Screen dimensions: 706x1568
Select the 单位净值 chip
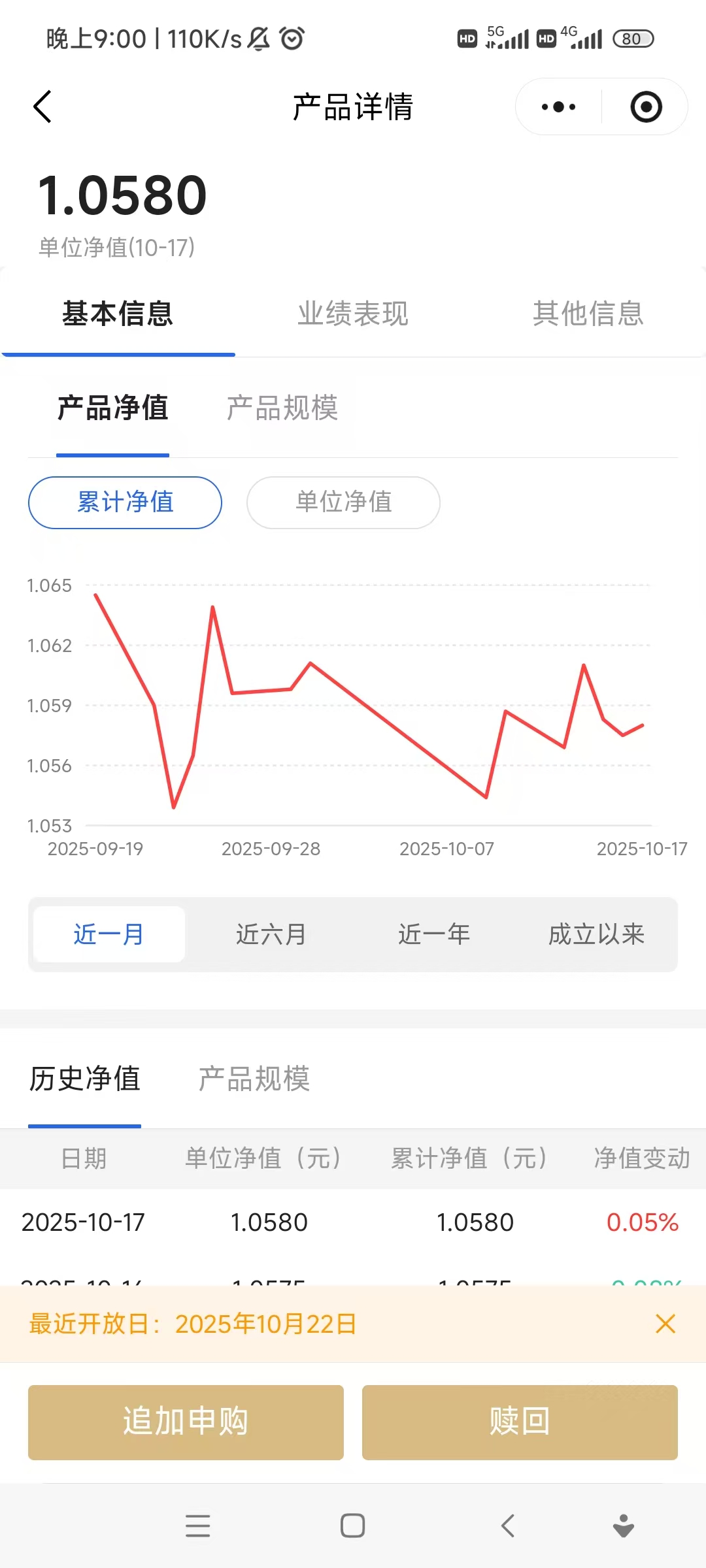(x=343, y=502)
